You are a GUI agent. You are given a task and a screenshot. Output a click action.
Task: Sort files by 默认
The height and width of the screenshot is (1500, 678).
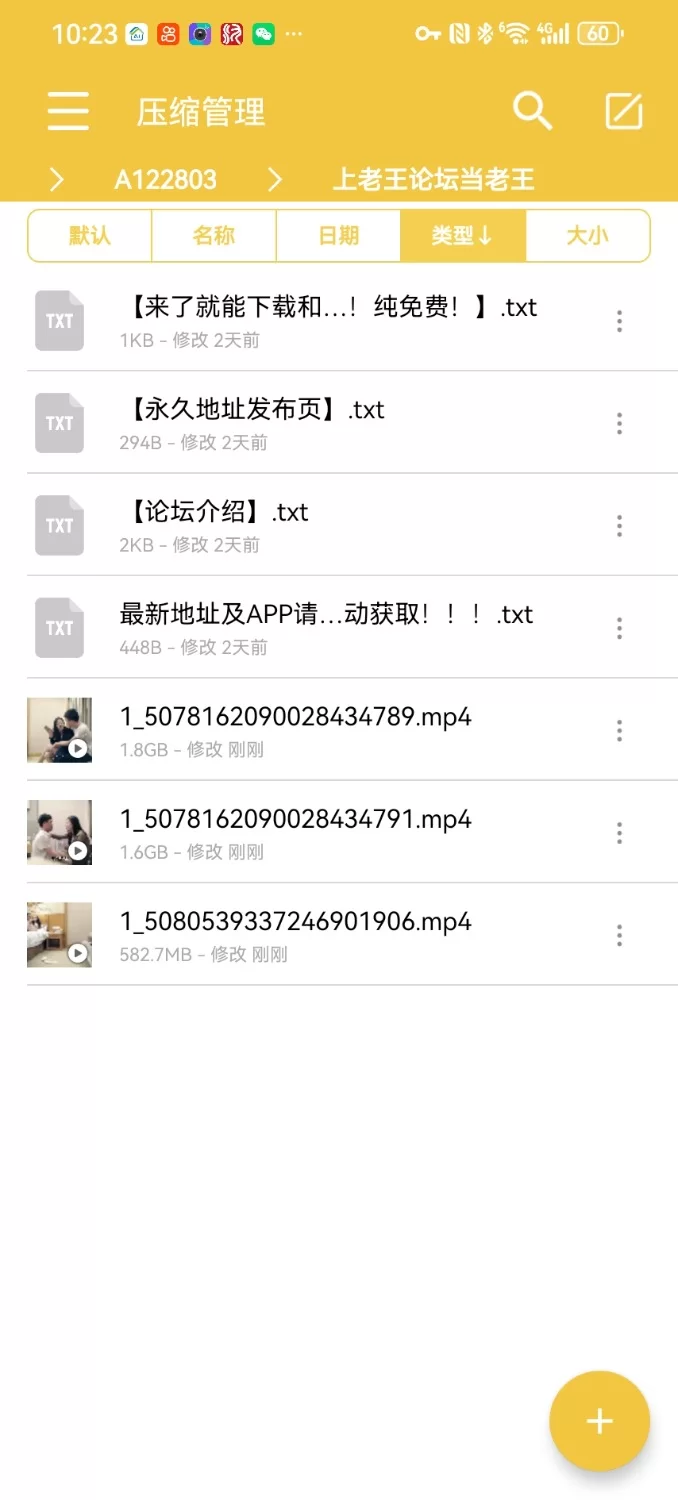point(90,236)
